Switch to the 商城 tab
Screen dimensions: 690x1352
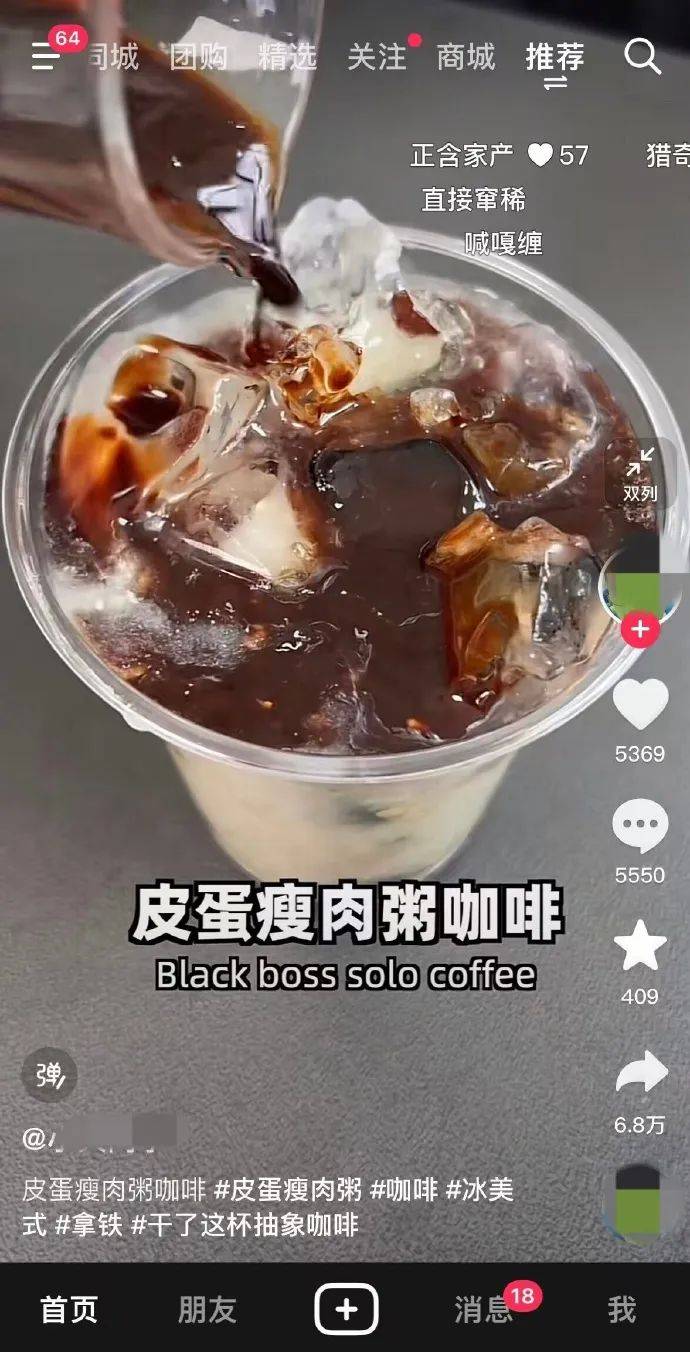pos(466,57)
